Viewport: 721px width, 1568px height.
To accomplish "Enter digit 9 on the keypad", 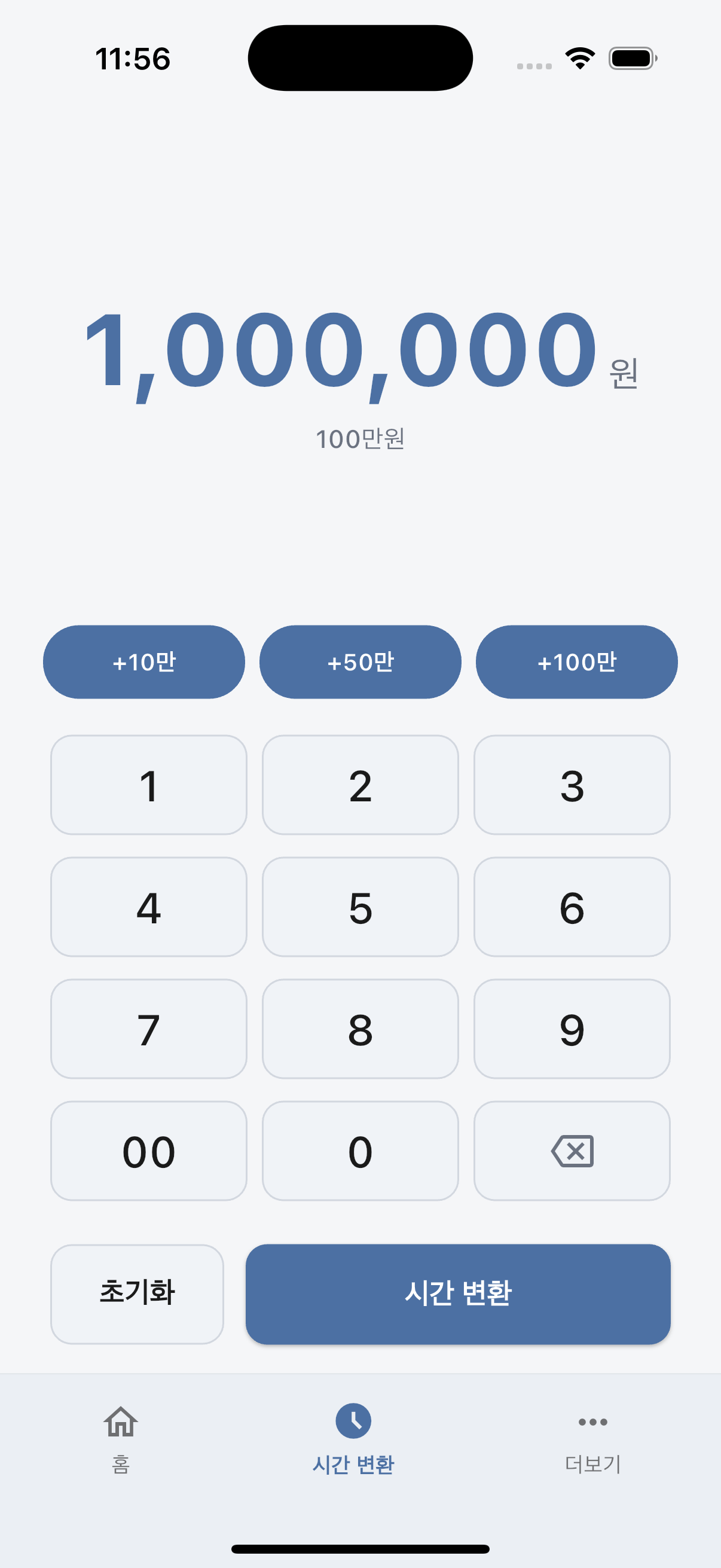I will pos(572,1029).
